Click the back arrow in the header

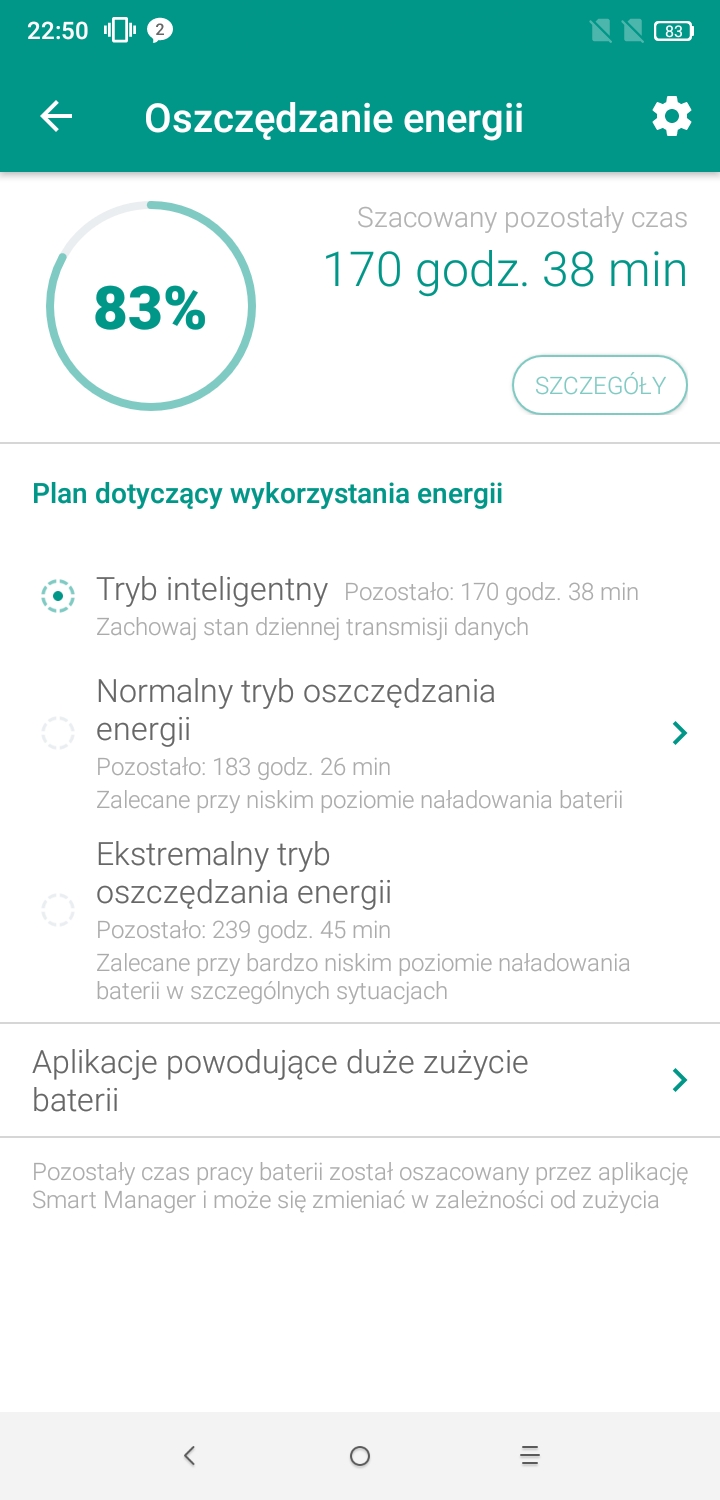pyautogui.click(x=57, y=116)
